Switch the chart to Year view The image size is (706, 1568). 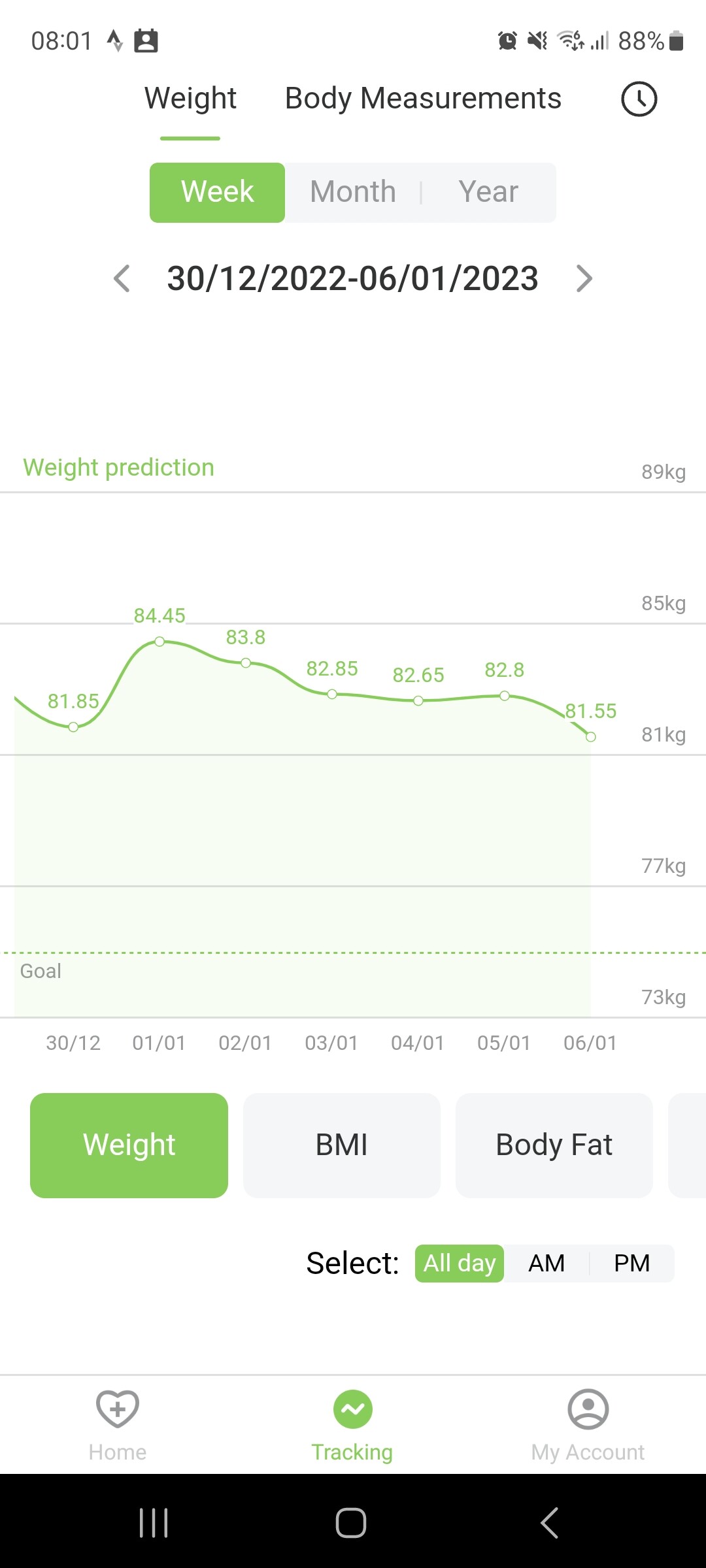tap(488, 192)
